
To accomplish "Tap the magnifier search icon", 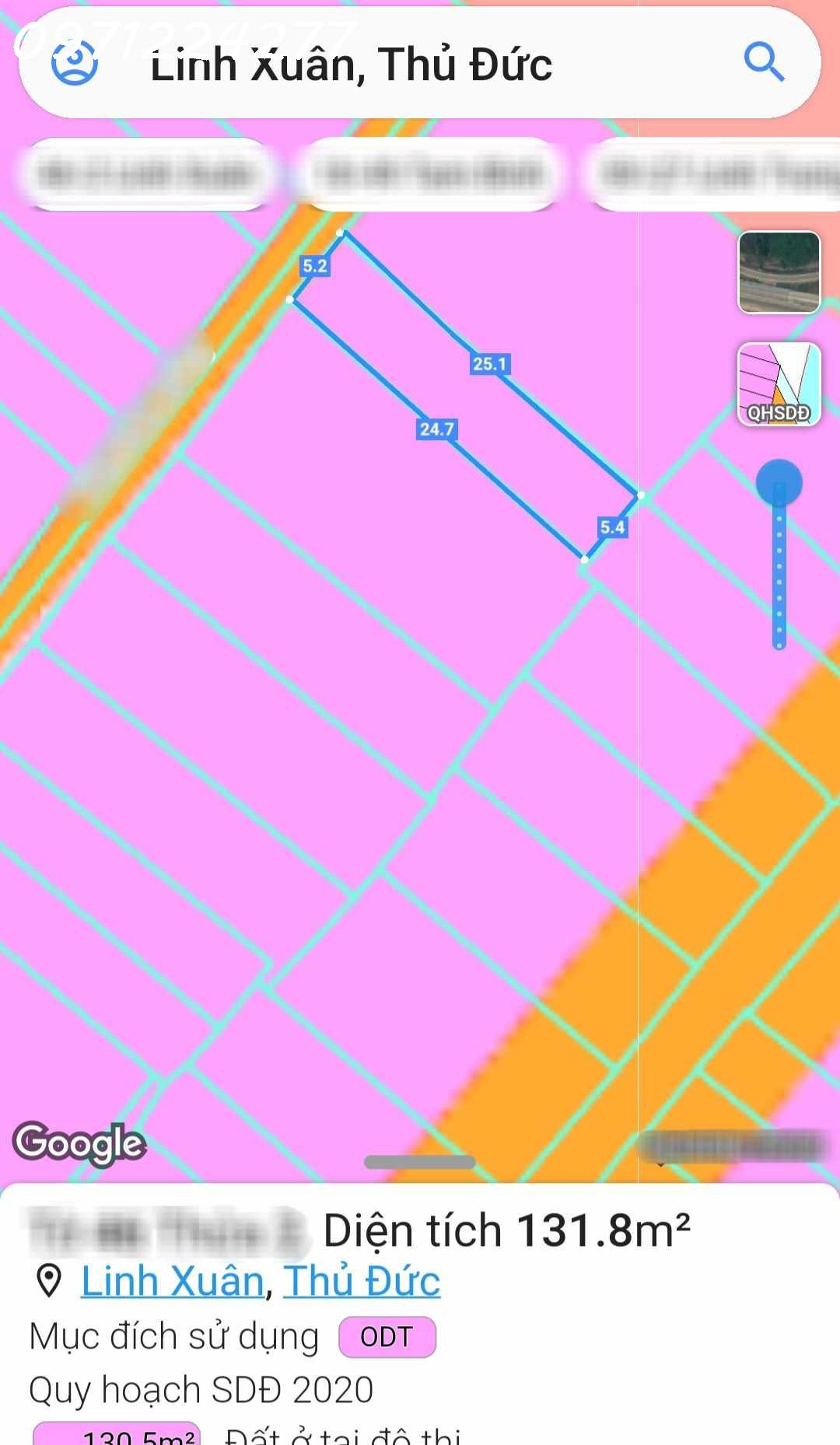I will 764,62.
